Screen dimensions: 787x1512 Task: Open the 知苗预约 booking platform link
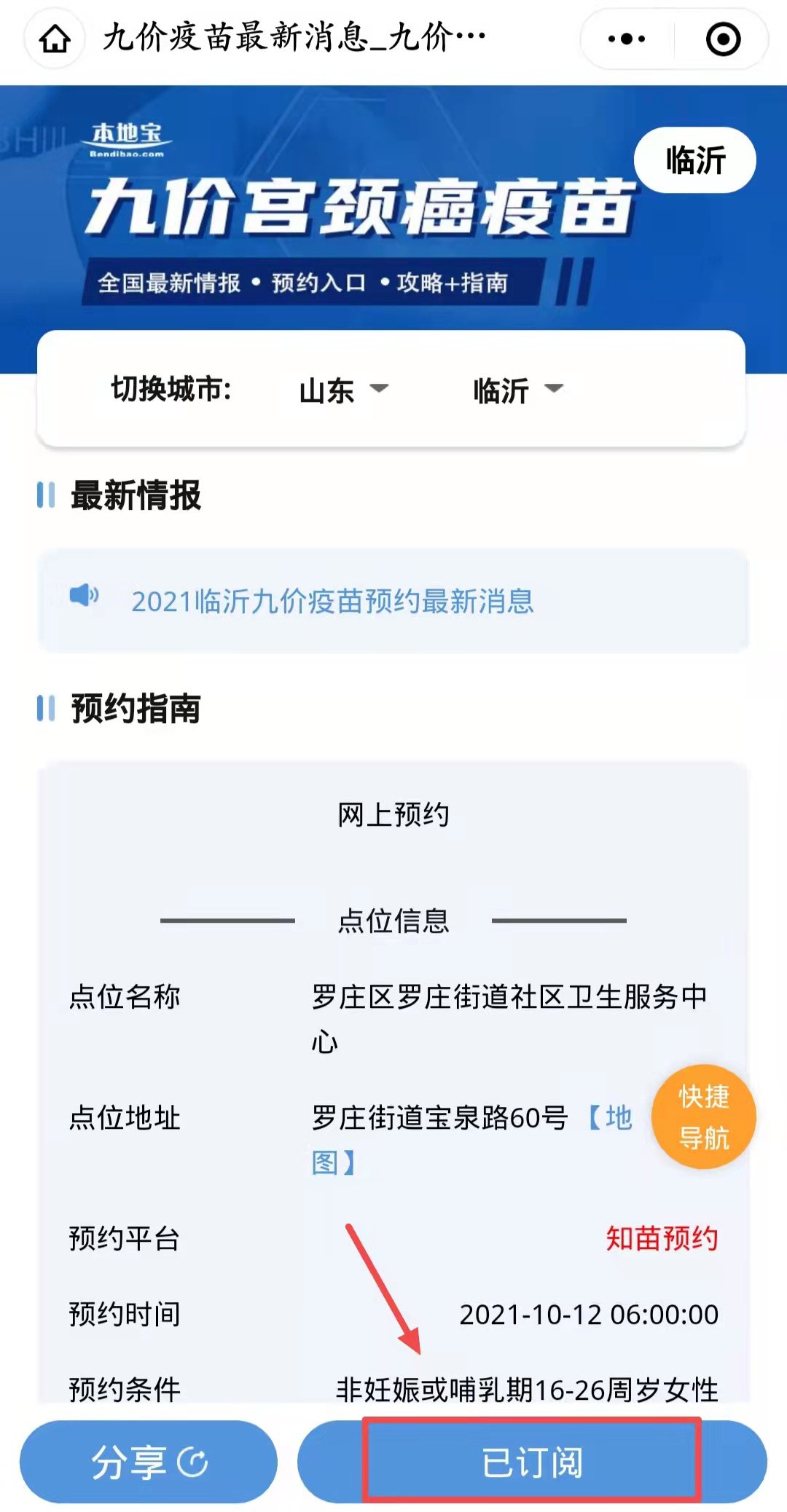point(662,1238)
